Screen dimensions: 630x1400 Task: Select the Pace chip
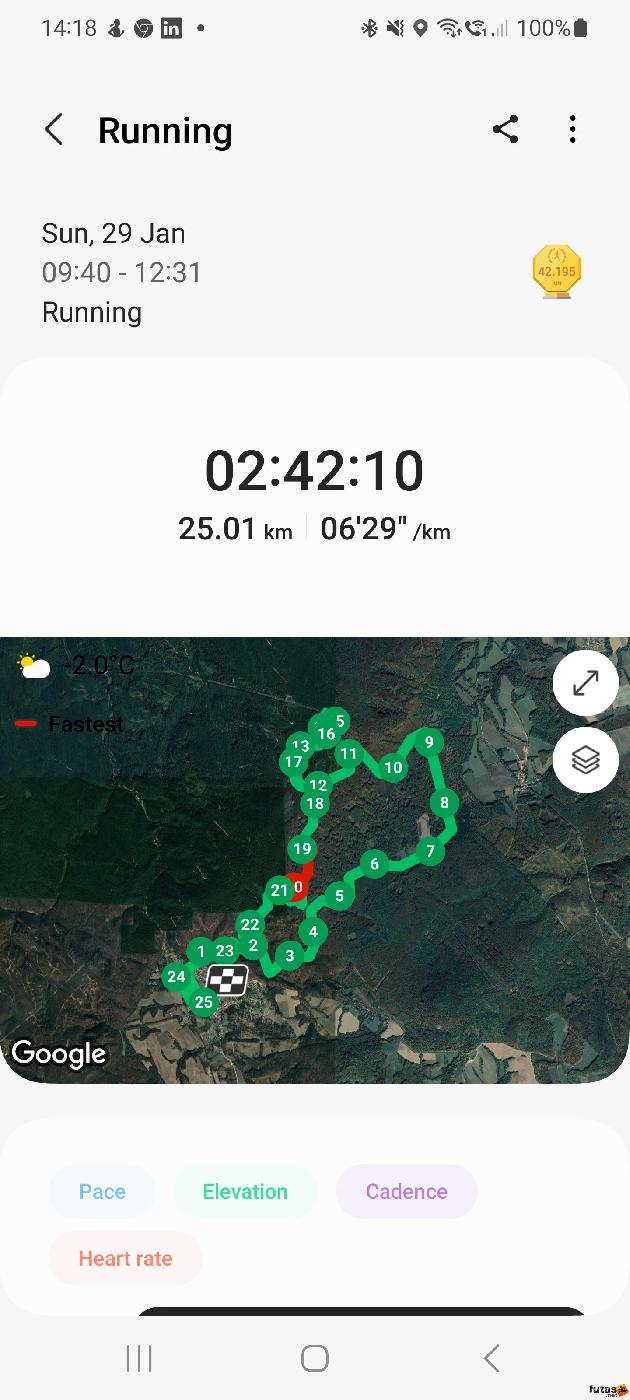(102, 1191)
